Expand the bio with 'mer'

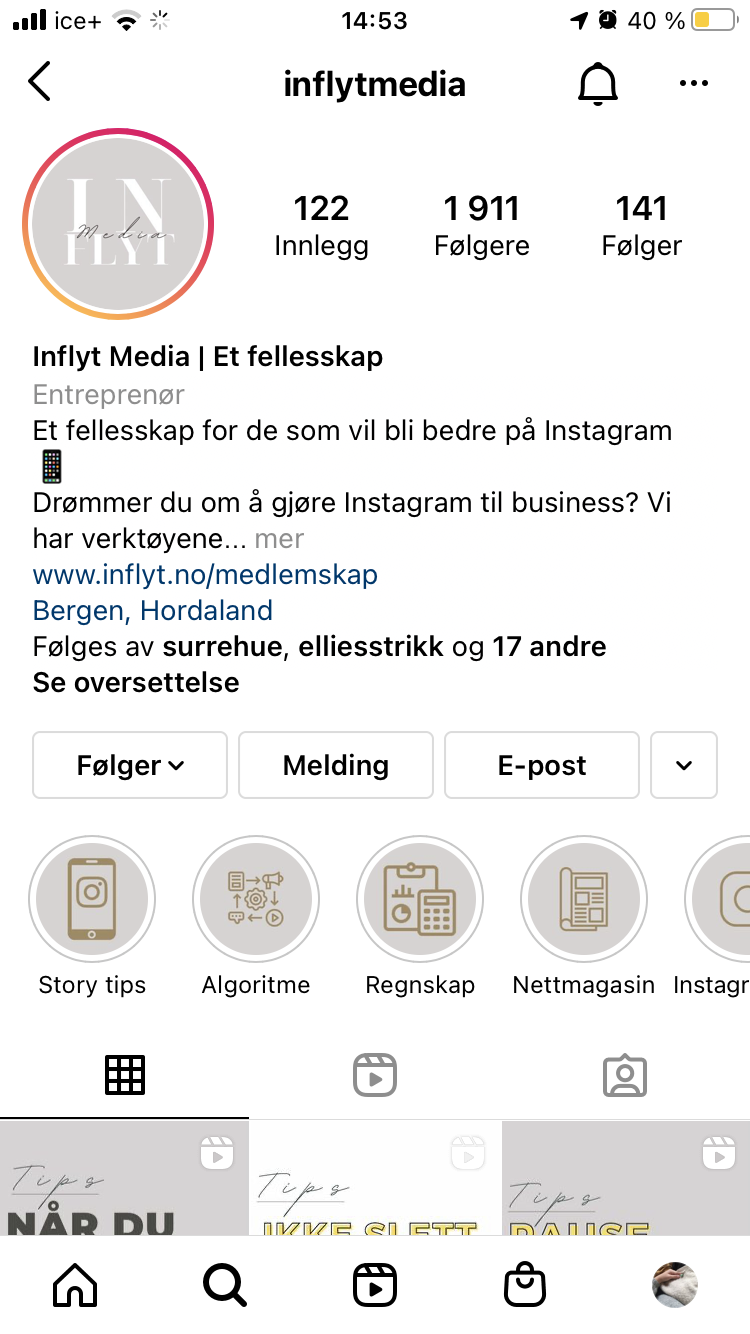(x=279, y=539)
